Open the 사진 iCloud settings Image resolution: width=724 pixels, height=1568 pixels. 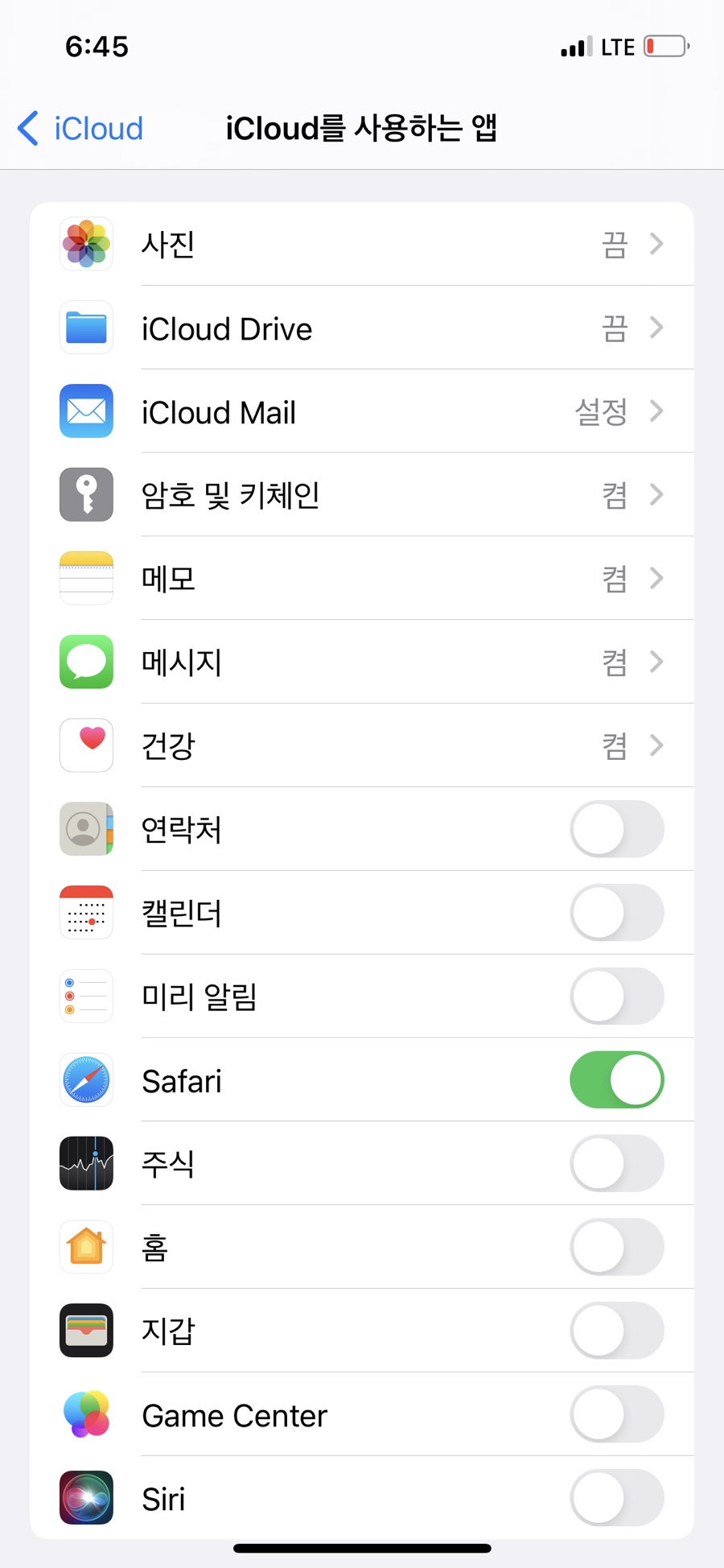[x=362, y=244]
